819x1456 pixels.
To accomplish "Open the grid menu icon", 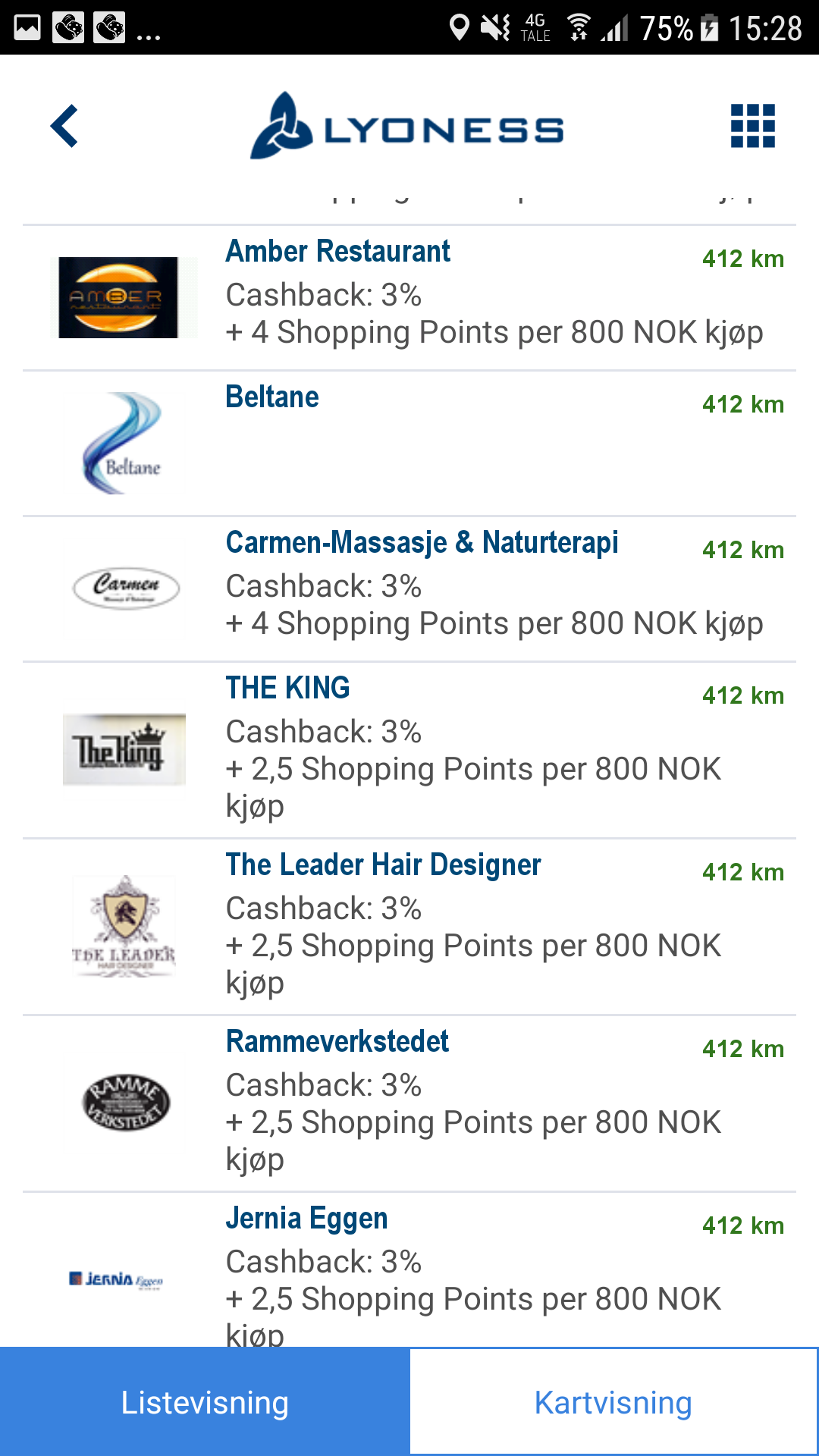I will click(752, 126).
